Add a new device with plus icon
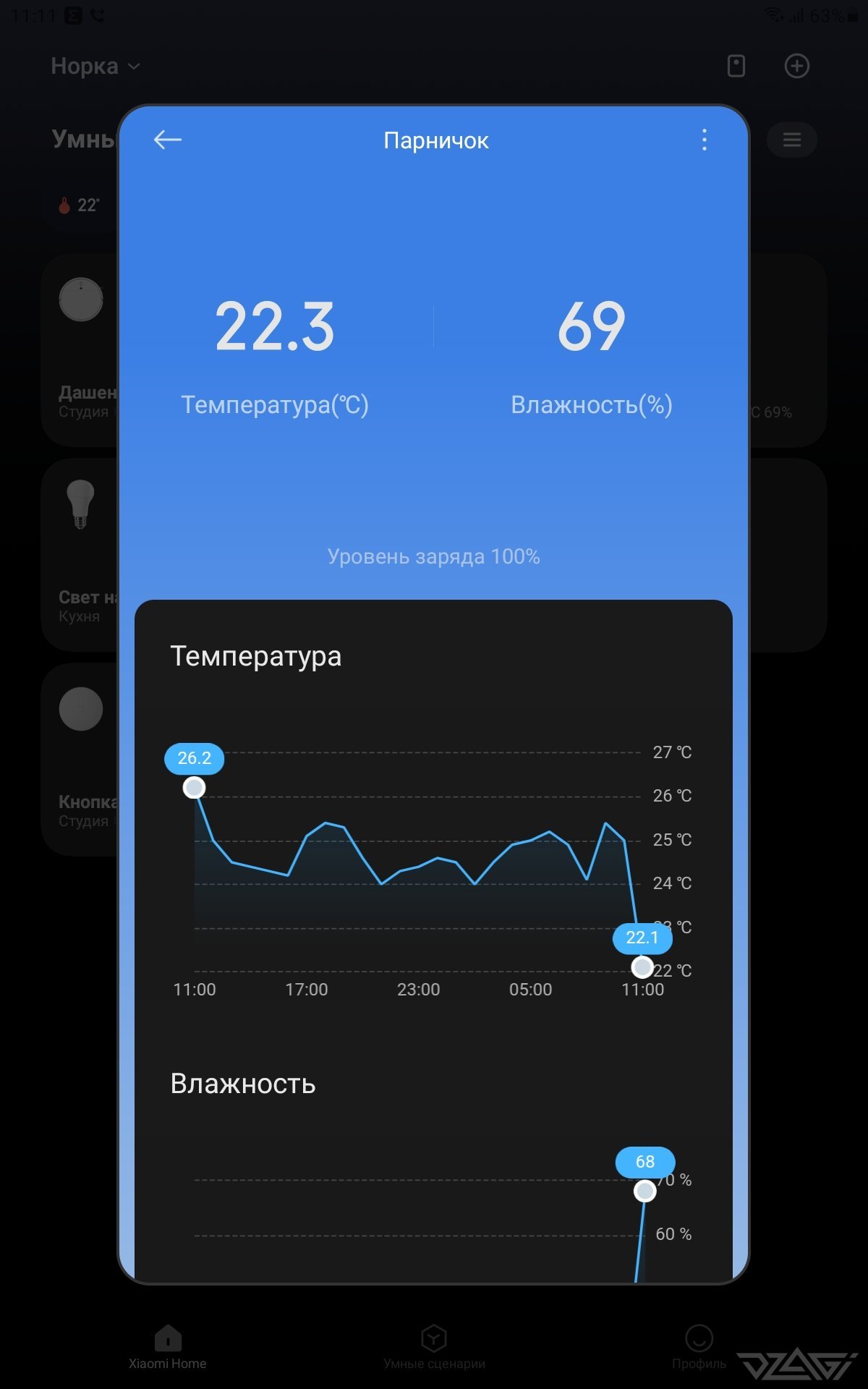The width and height of the screenshot is (868, 1389). 797,67
